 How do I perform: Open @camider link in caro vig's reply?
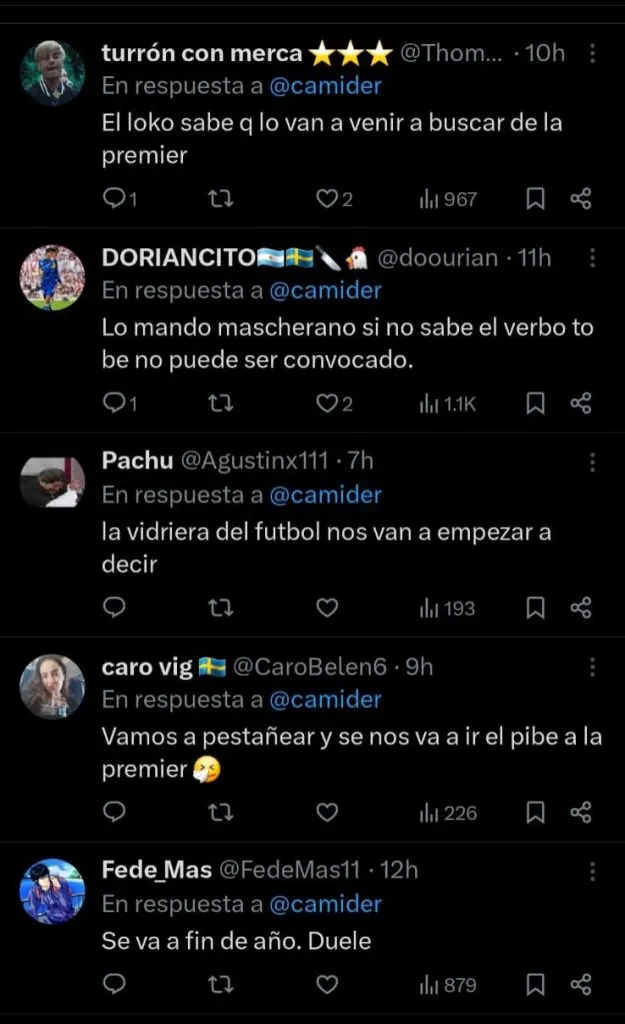tap(326, 700)
